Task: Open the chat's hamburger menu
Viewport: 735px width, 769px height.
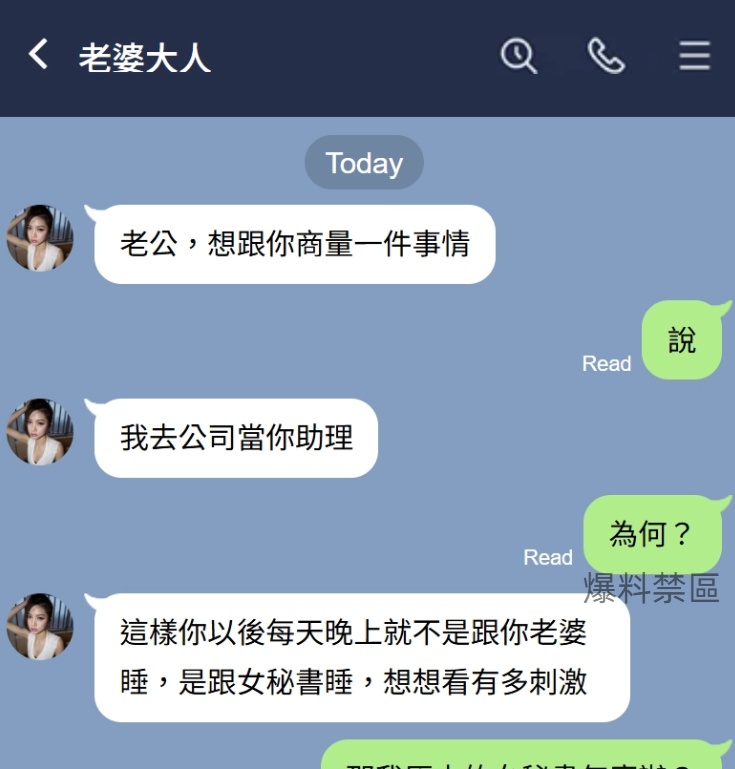Action: pos(694,56)
